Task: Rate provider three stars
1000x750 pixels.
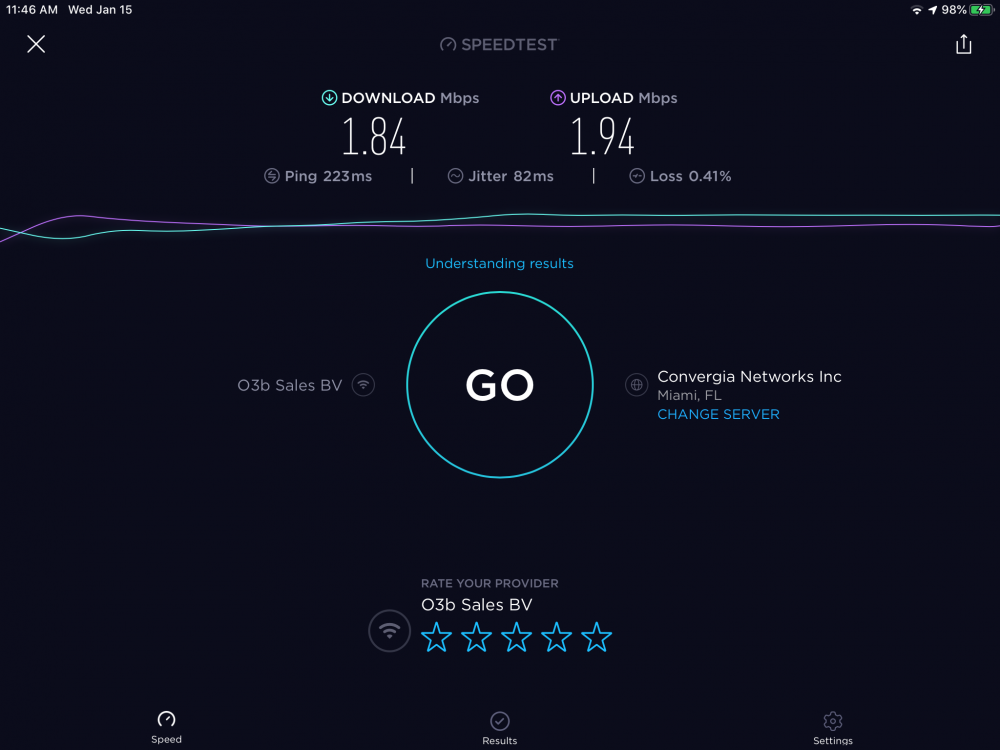Action: tap(517, 637)
